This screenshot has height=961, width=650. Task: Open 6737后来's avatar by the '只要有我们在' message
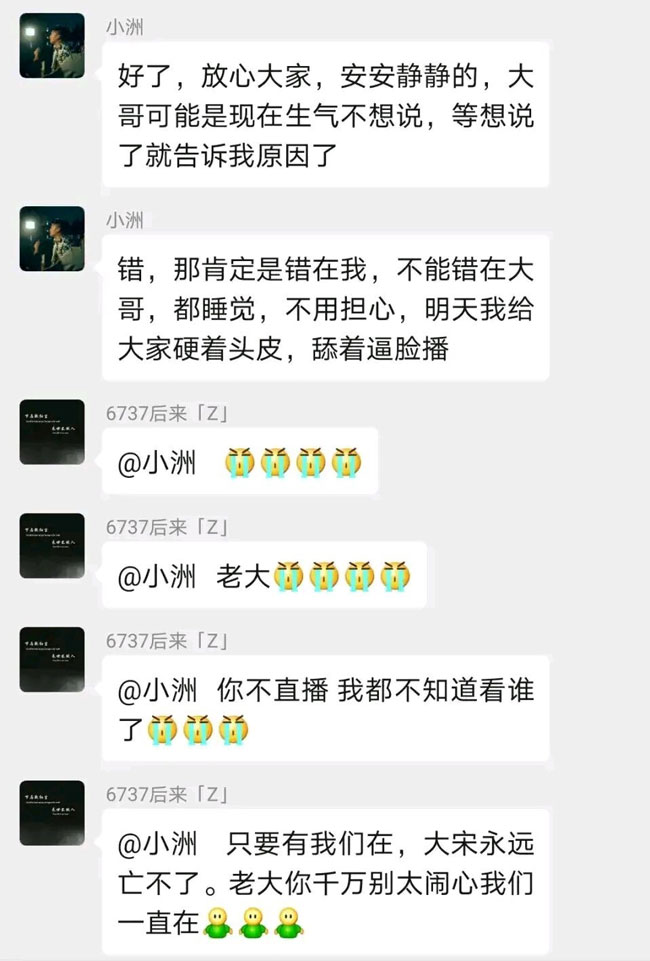click(x=52, y=812)
